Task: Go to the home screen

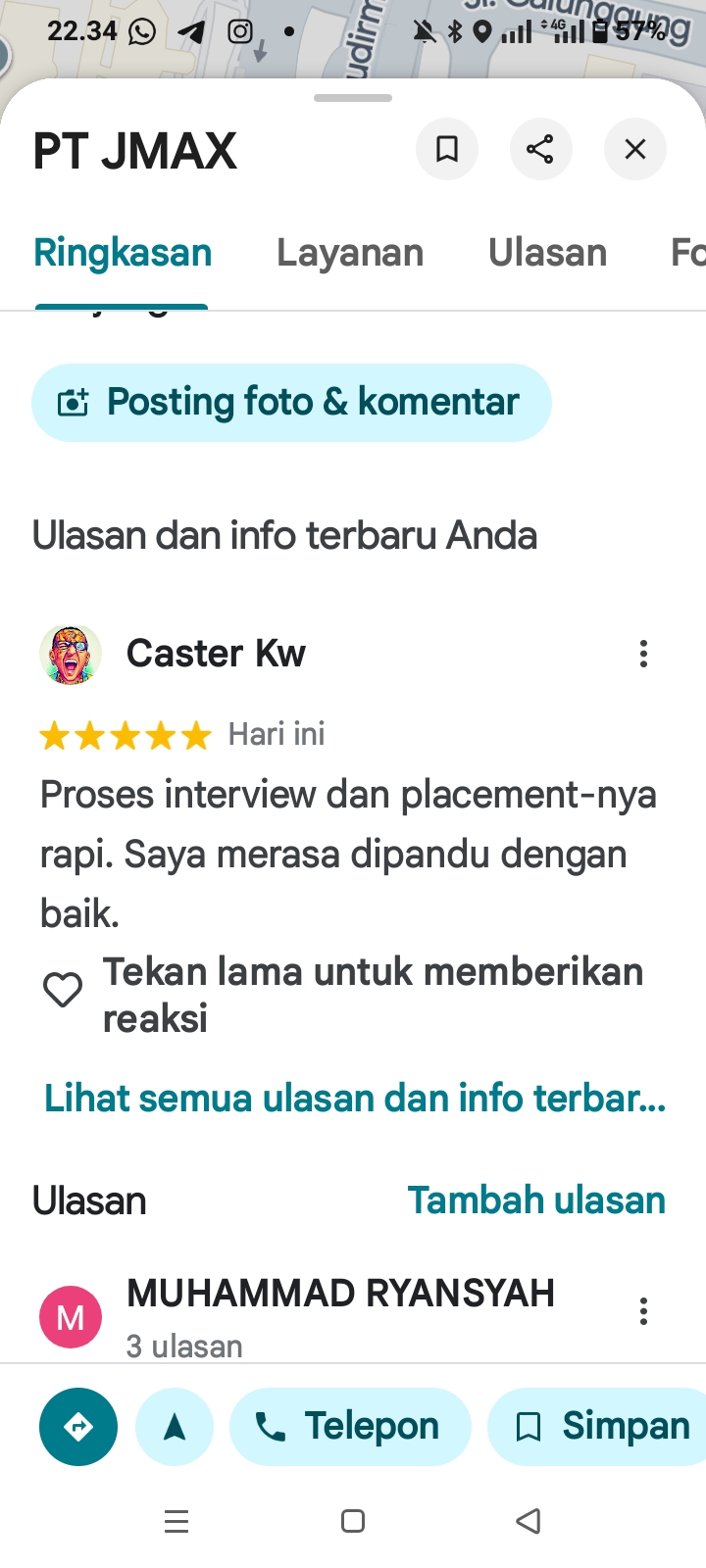Action: (x=353, y=1521)
